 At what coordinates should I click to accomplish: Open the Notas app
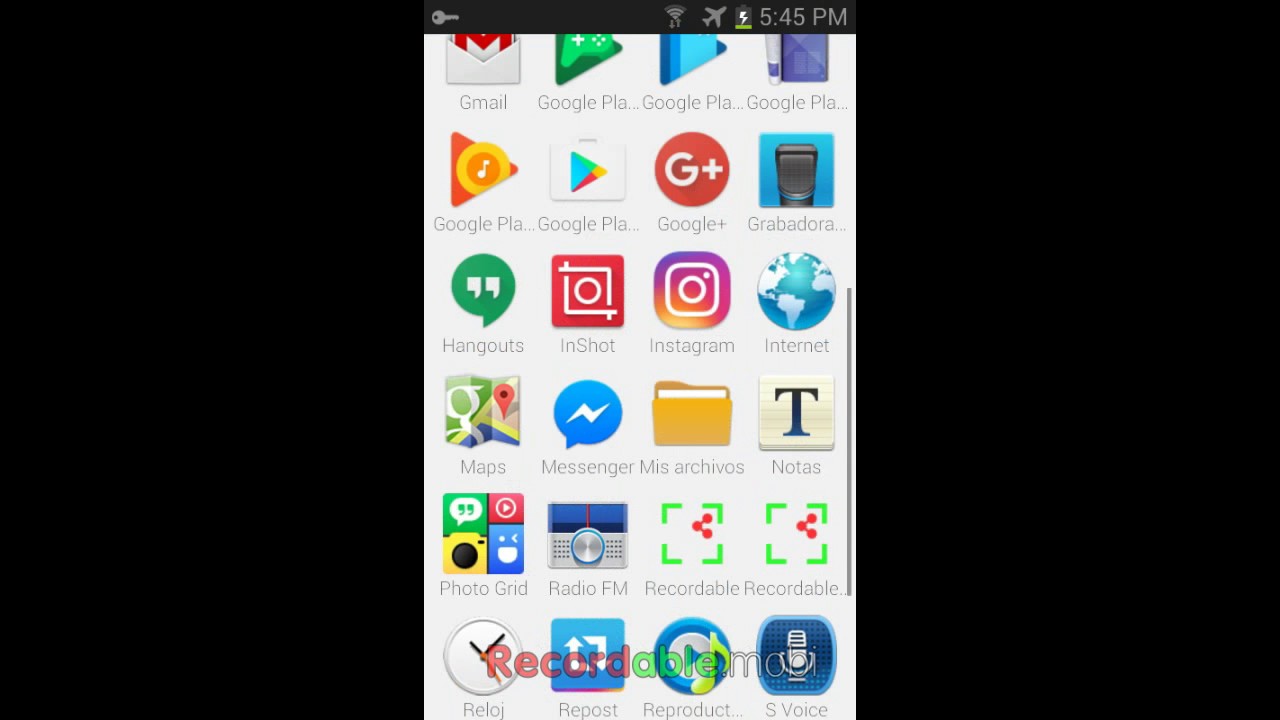796,413
